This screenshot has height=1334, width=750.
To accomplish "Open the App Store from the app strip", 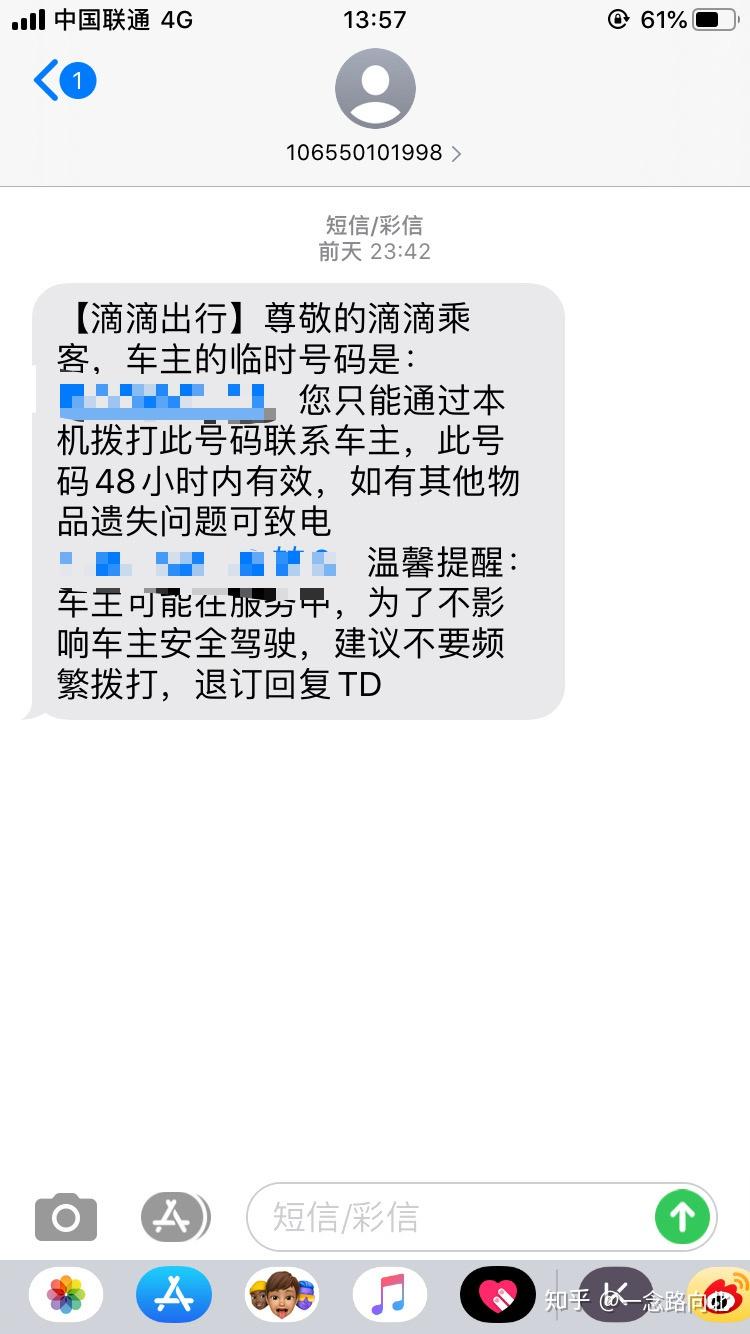I will pos(174,1295).
